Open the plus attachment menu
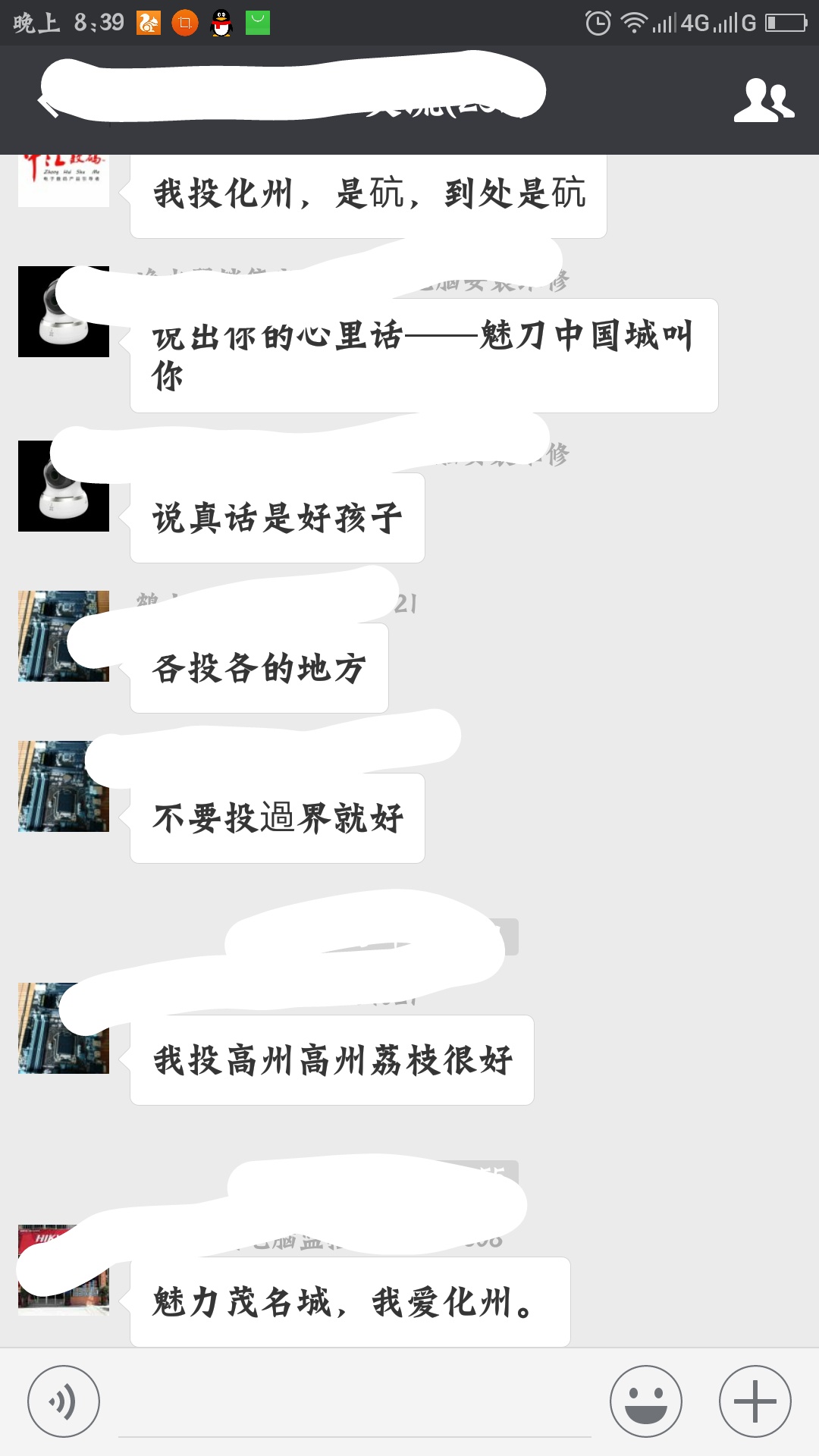 click(x=755, y=1401)
